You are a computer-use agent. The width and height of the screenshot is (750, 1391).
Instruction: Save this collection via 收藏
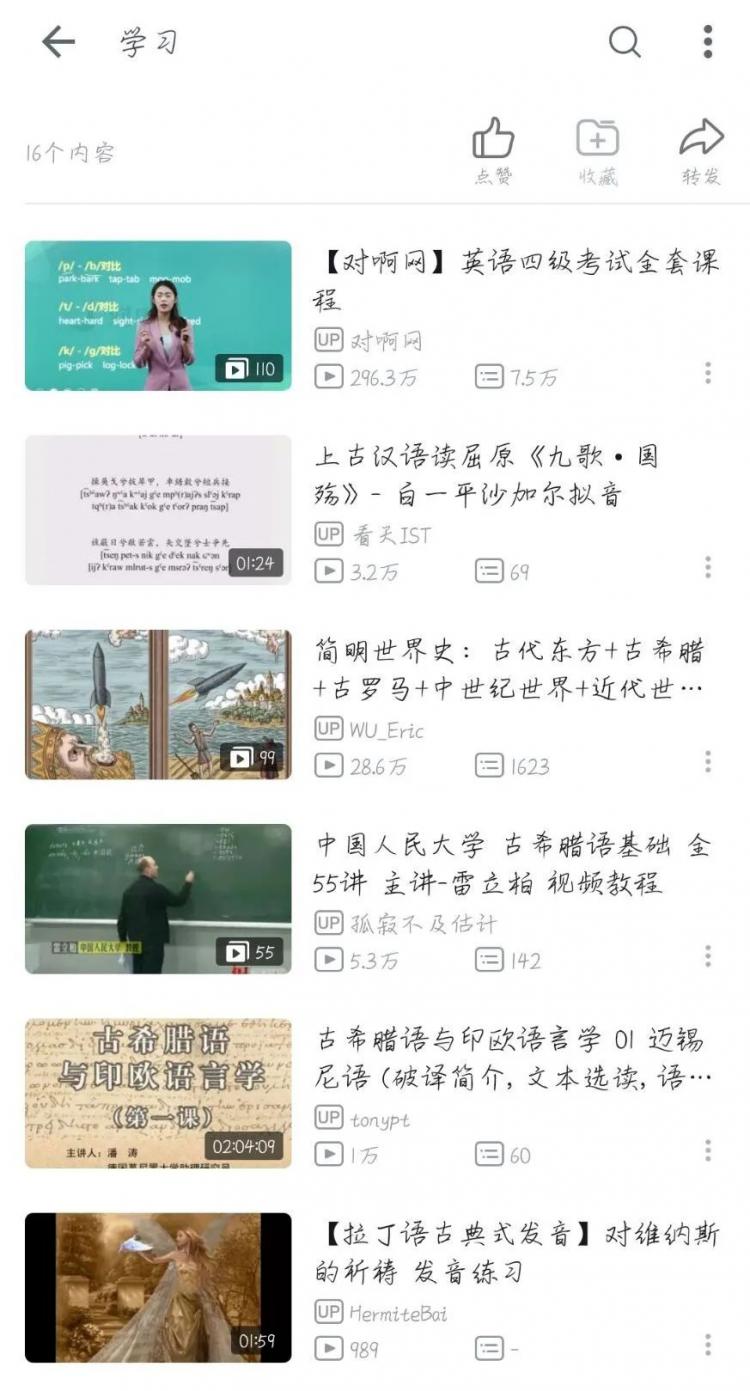pyautogui.click(x=597, y=150)
